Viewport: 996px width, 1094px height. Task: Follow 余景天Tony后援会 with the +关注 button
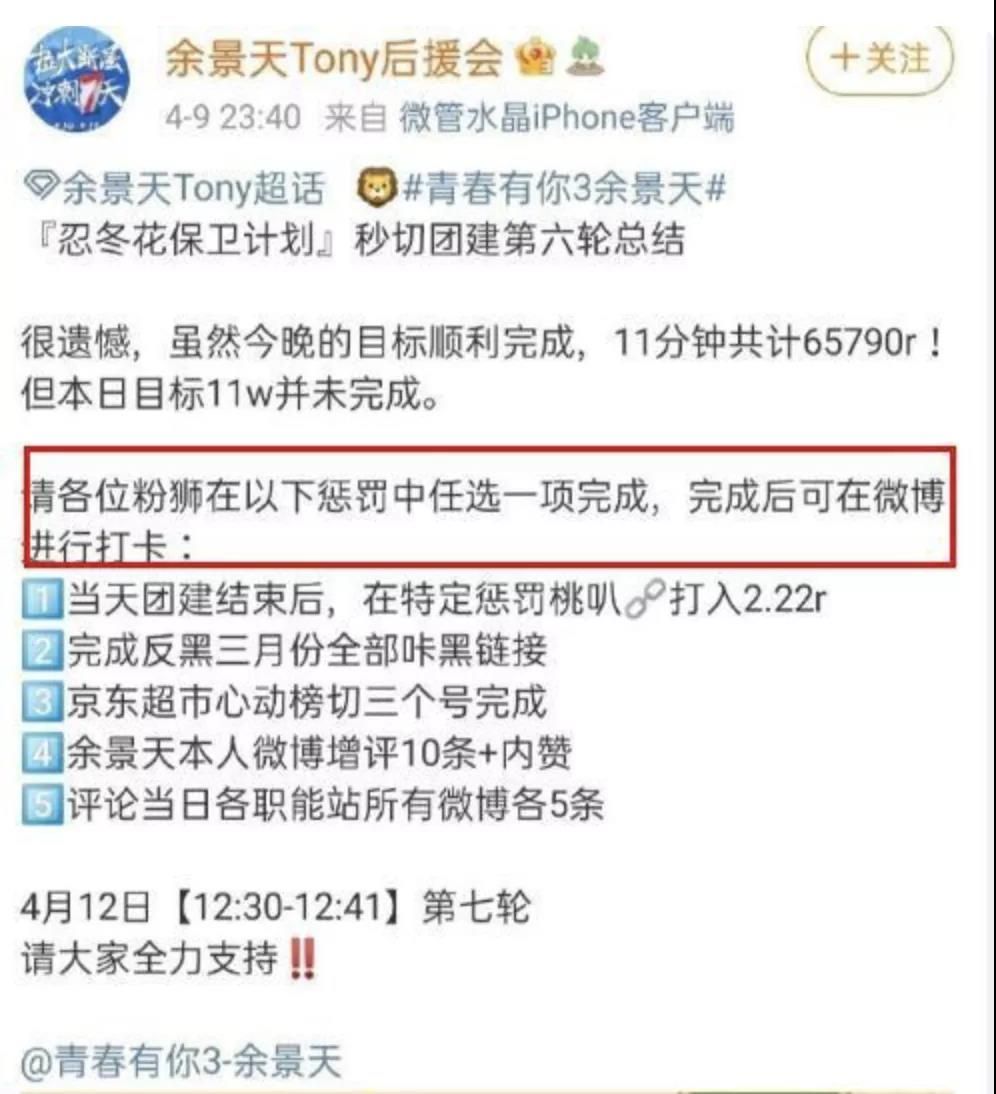(x=880, y=59)
